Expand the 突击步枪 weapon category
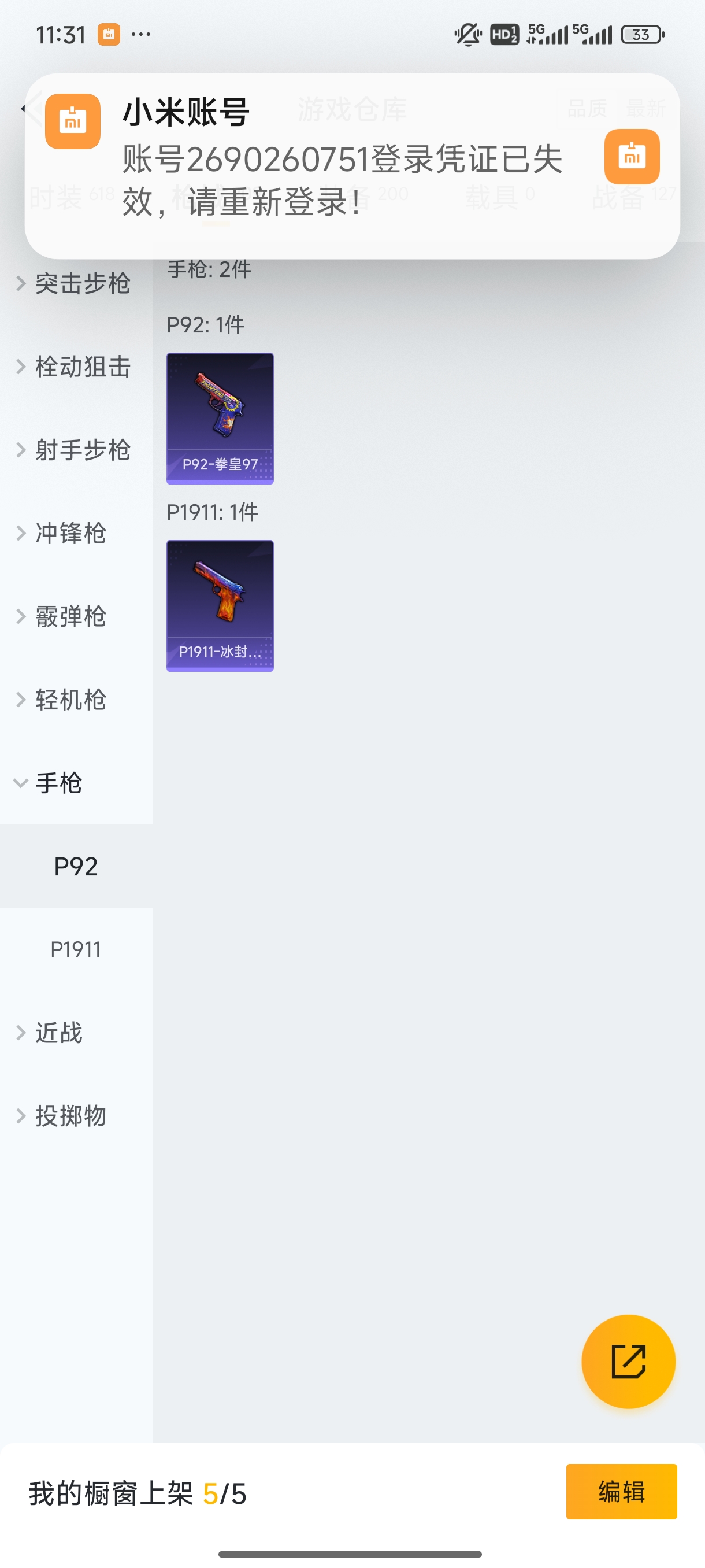 click(x=81, y=284)
